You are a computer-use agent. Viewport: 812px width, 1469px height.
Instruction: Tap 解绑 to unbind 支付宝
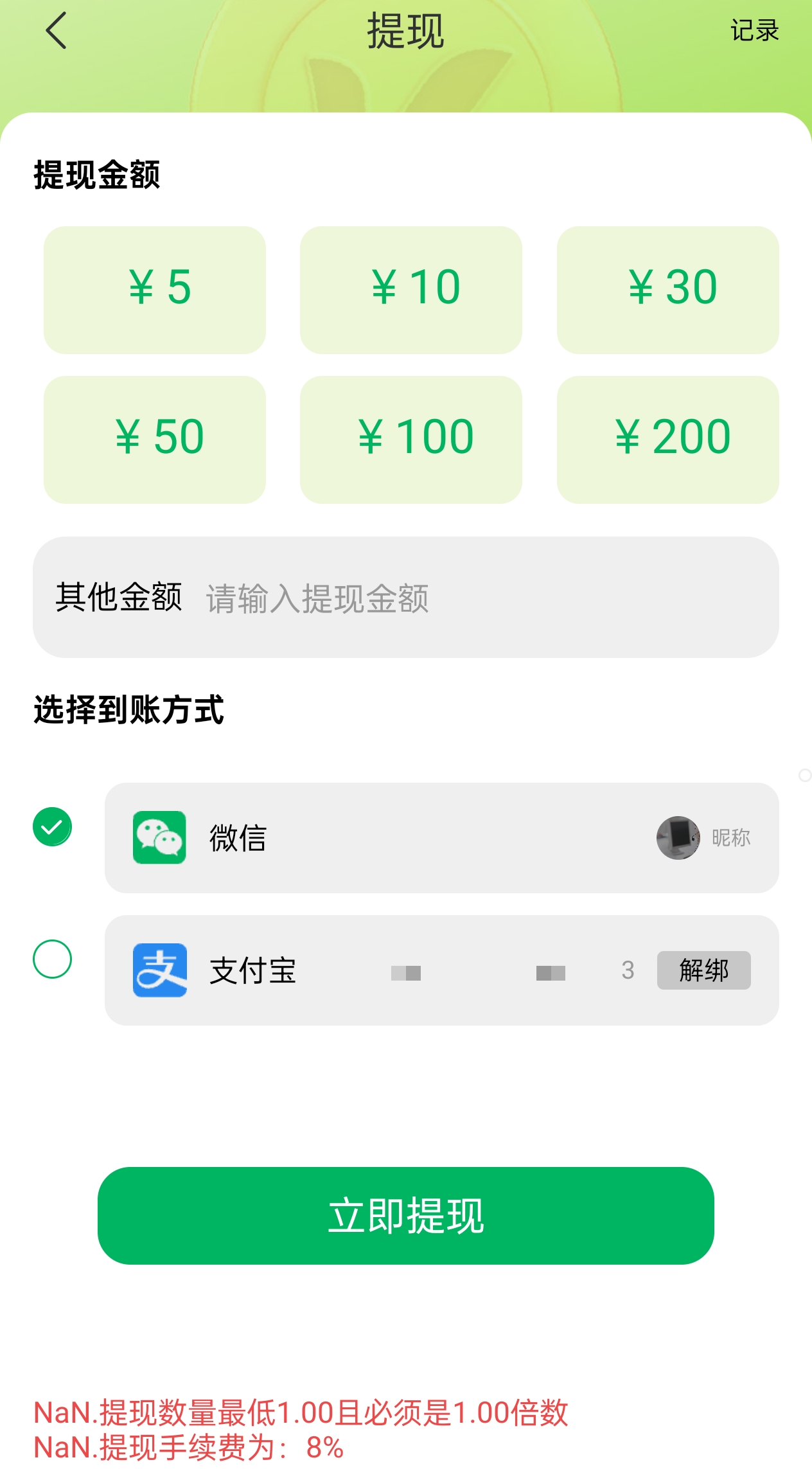pos(703,970)
